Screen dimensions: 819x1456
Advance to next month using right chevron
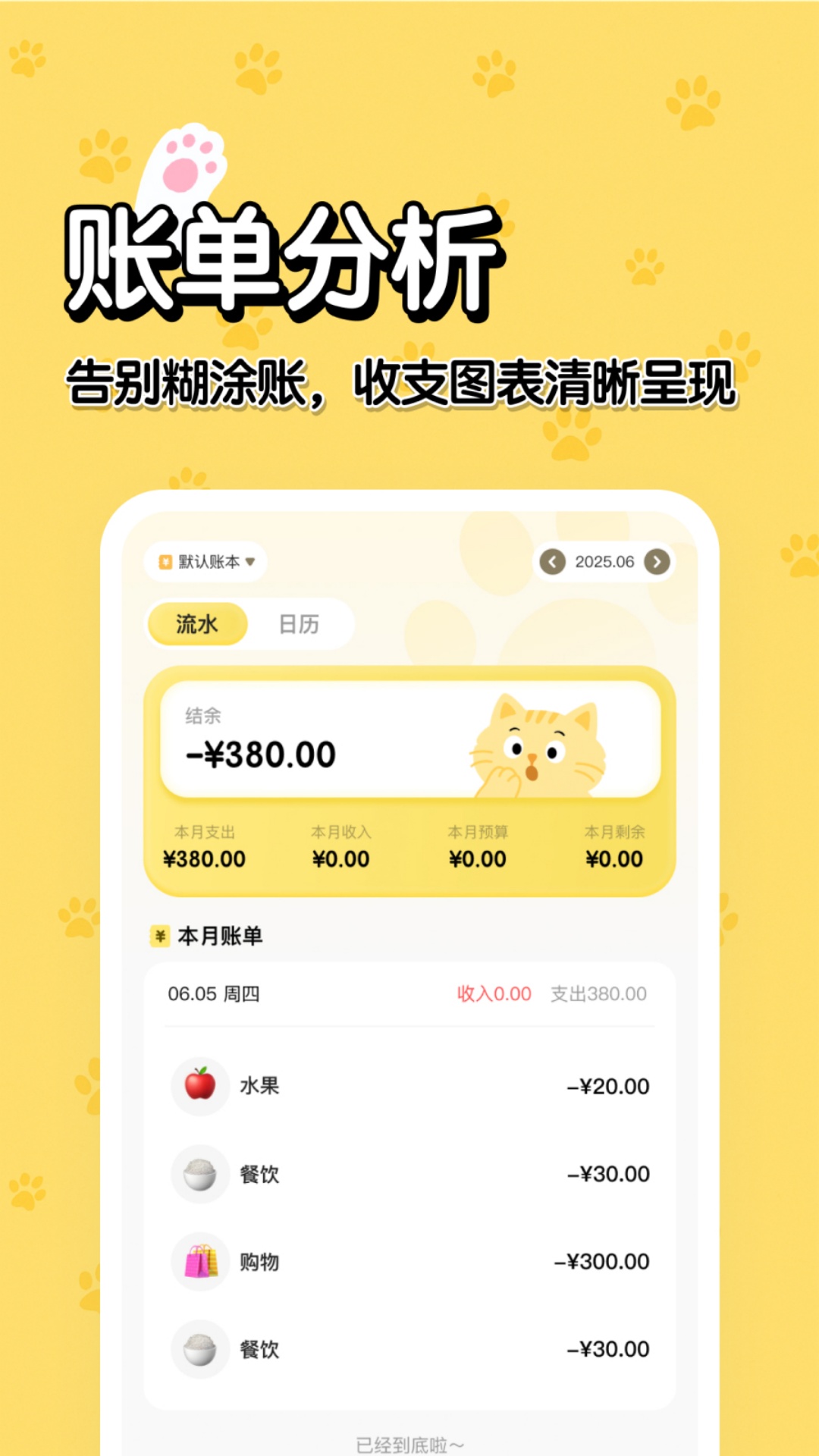(657, 560)
